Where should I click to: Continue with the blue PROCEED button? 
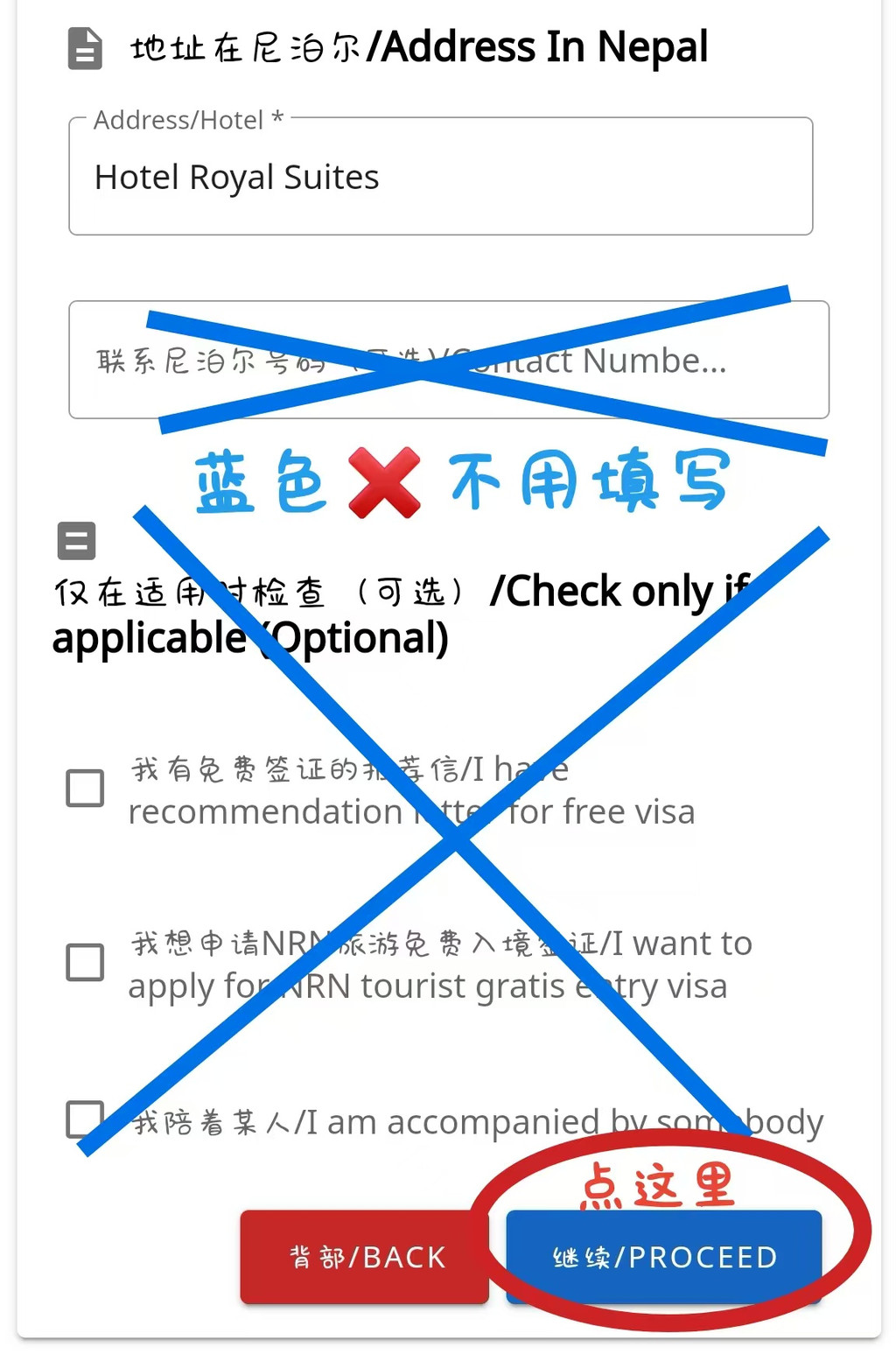[x=663, y=1257]
